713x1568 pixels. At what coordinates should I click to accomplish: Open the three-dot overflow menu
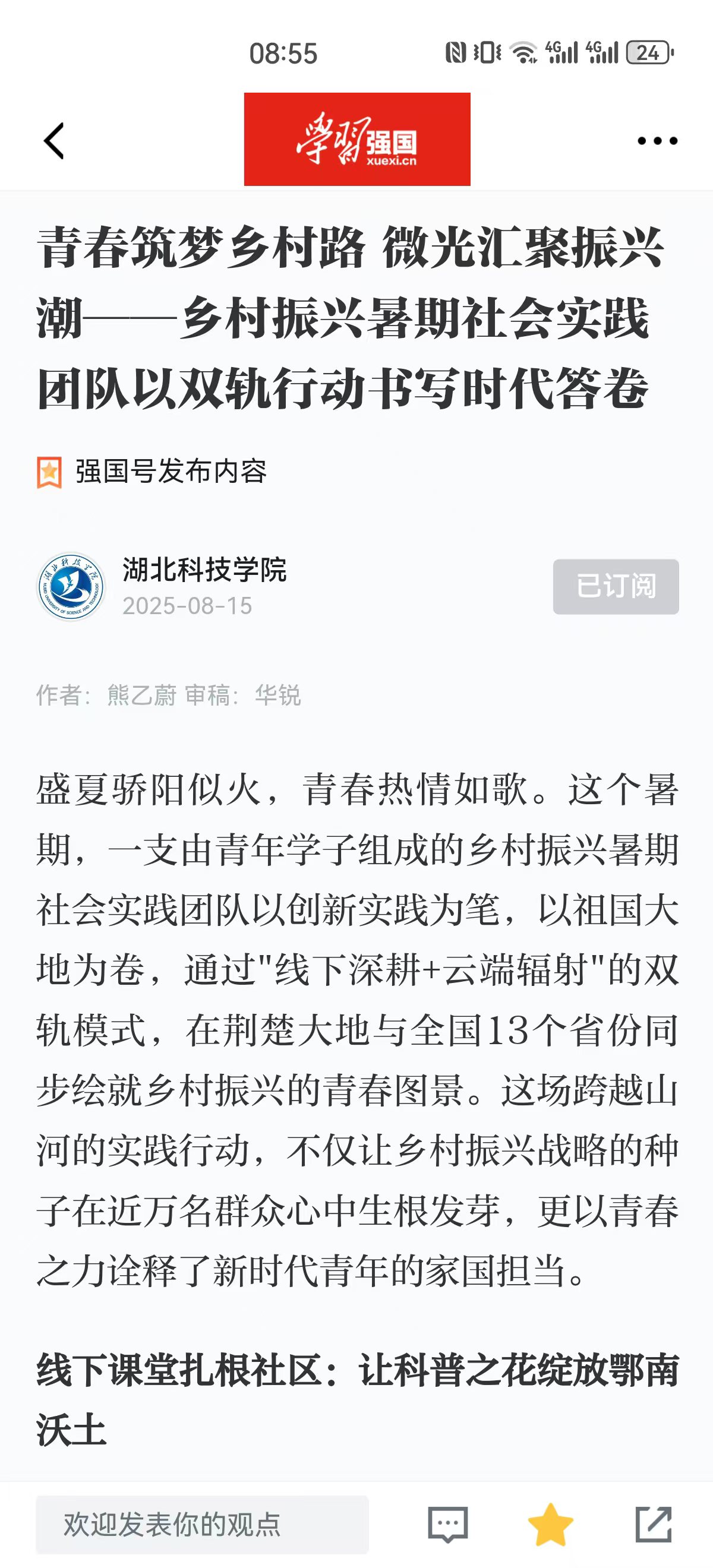click(657, 141)
